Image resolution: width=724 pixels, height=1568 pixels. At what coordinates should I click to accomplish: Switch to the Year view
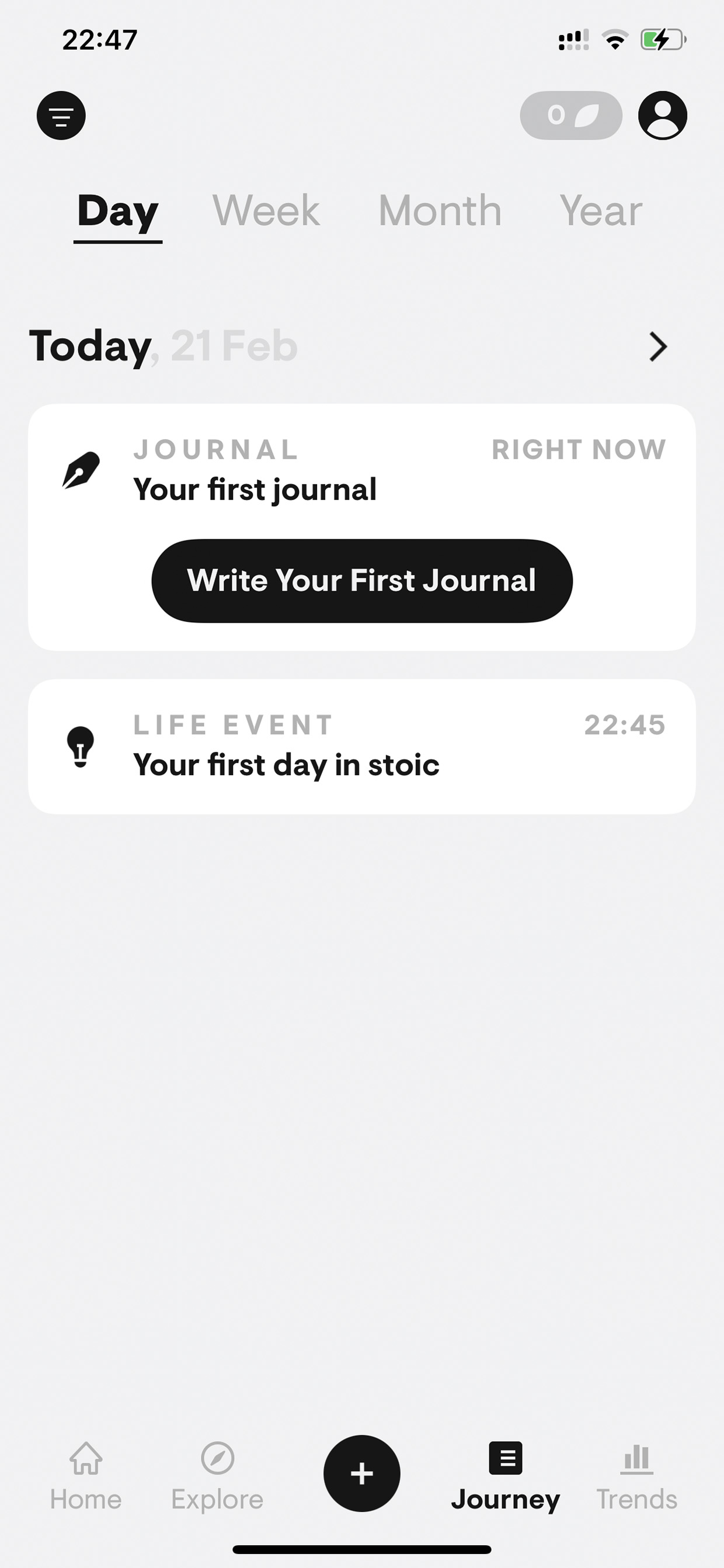(x=600, y=211)
